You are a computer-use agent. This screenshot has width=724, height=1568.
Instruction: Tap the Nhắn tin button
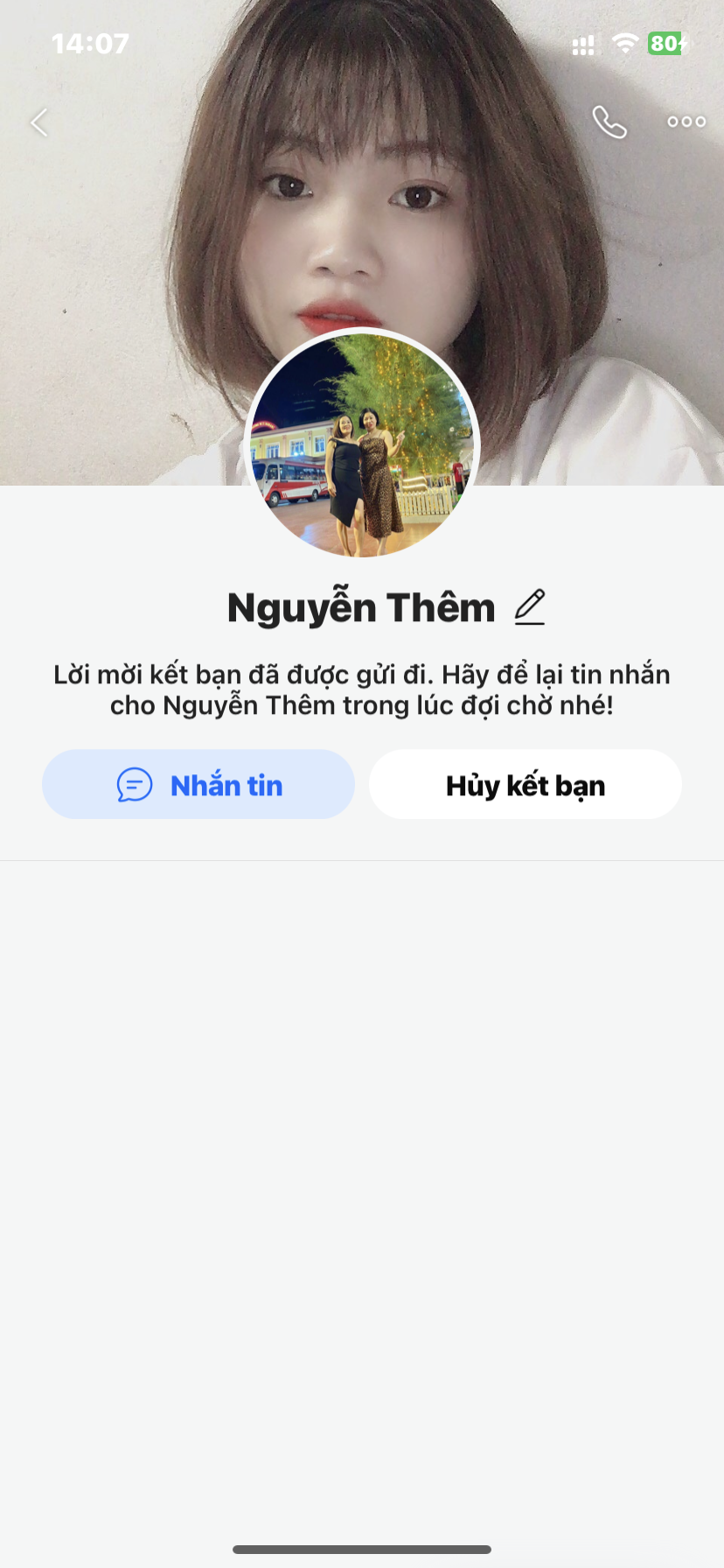198,785
